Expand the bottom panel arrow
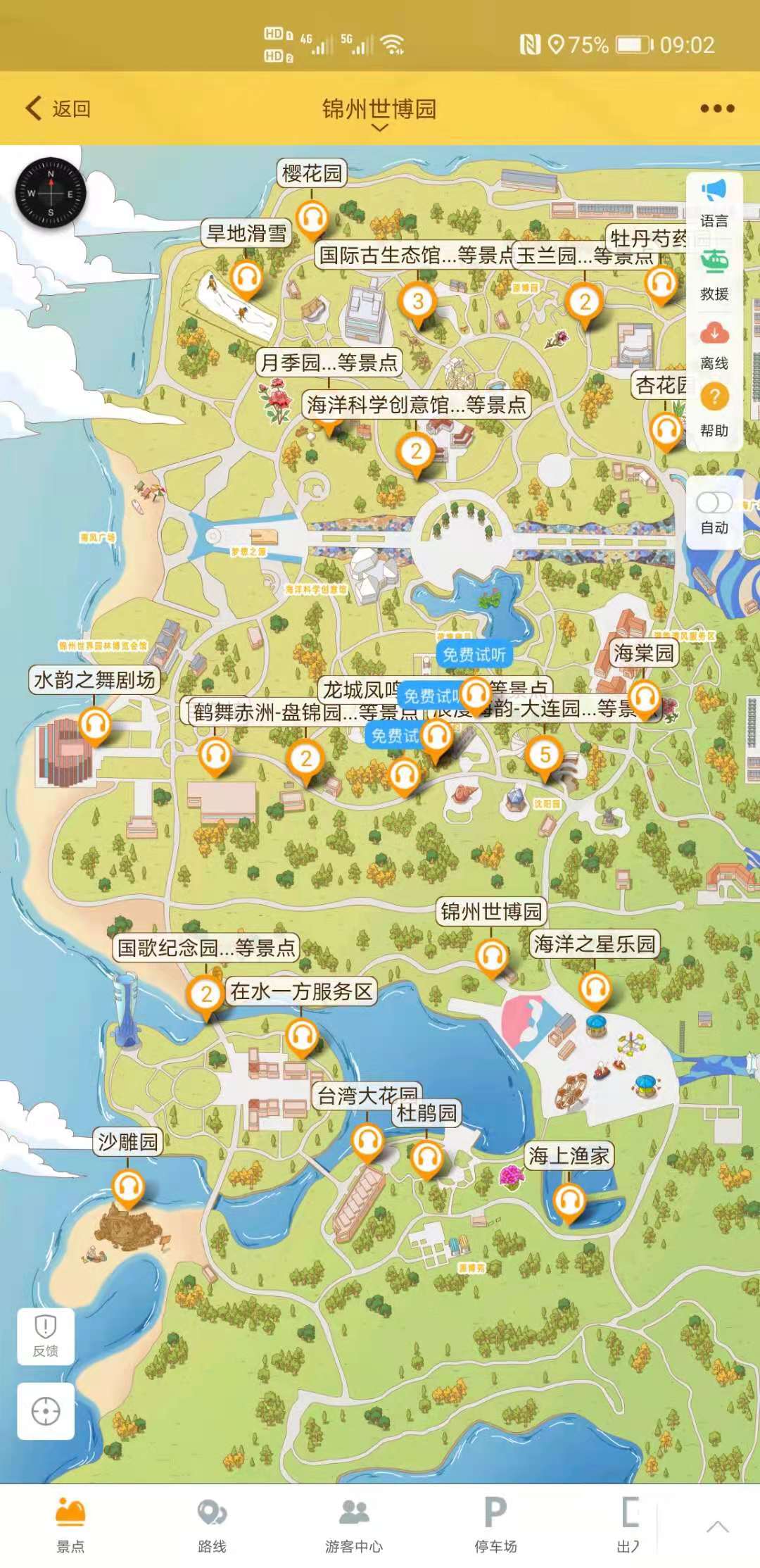The image size is (760, 1568). pos(717,1526)
